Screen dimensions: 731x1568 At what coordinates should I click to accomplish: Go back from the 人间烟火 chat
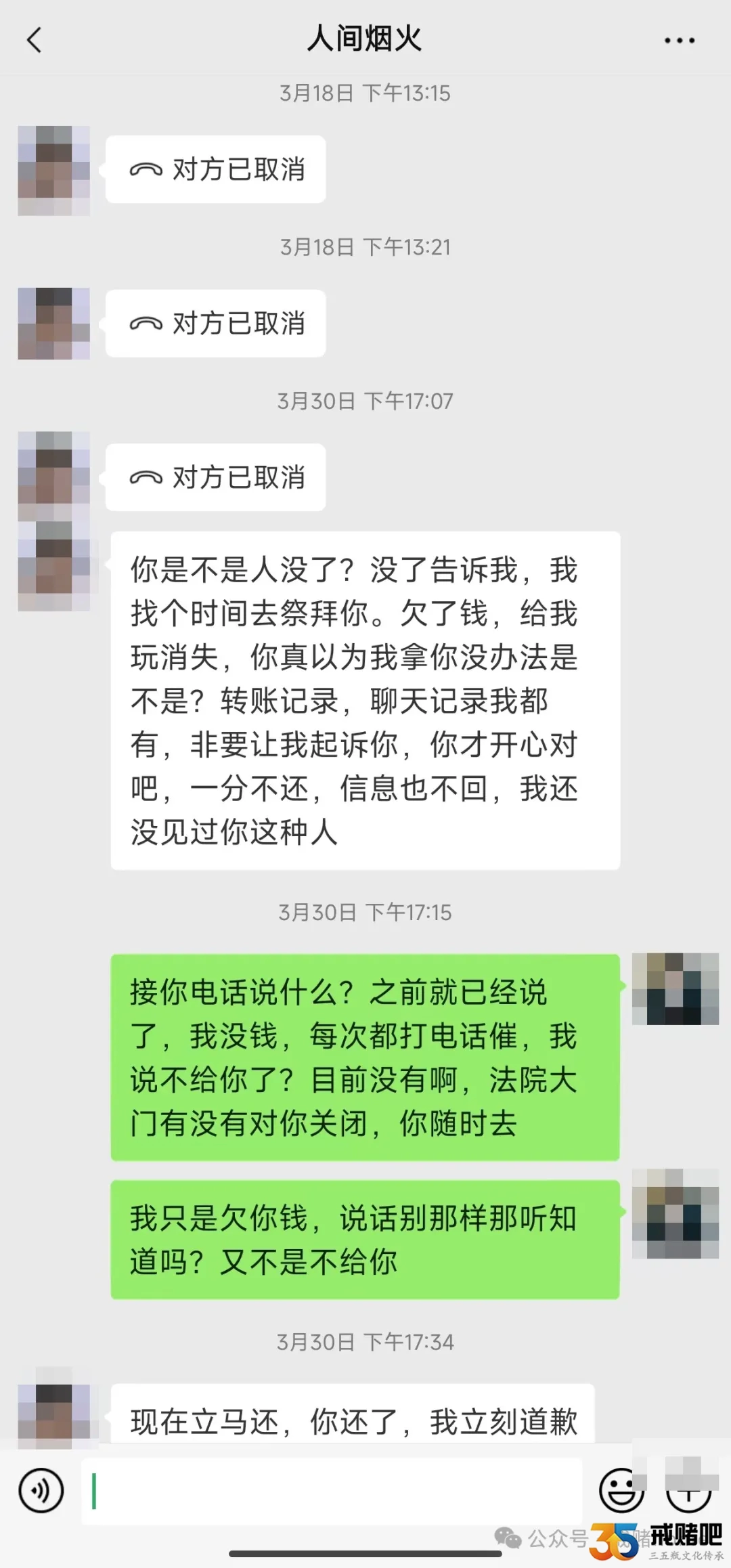[34, 41]
